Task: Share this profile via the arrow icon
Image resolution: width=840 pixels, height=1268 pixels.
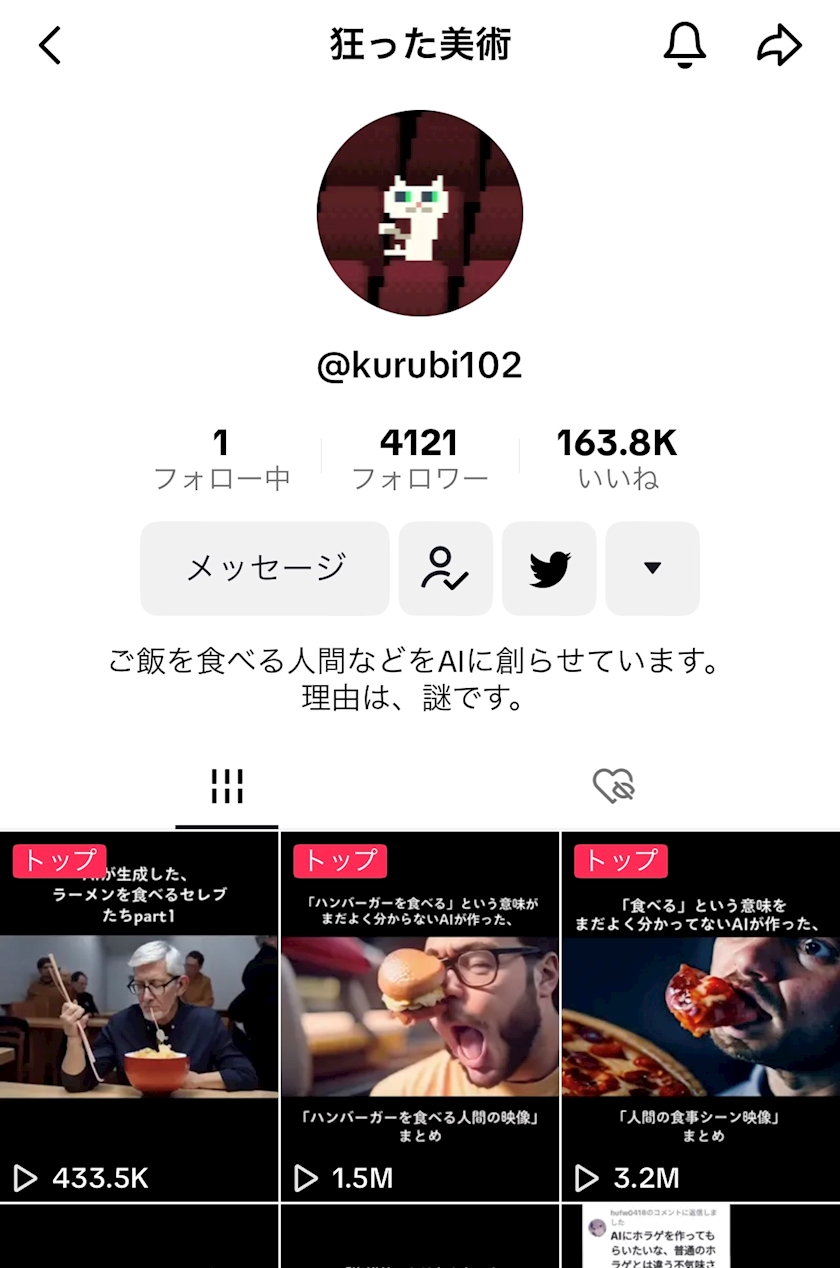Action: (x=779, y=45)
